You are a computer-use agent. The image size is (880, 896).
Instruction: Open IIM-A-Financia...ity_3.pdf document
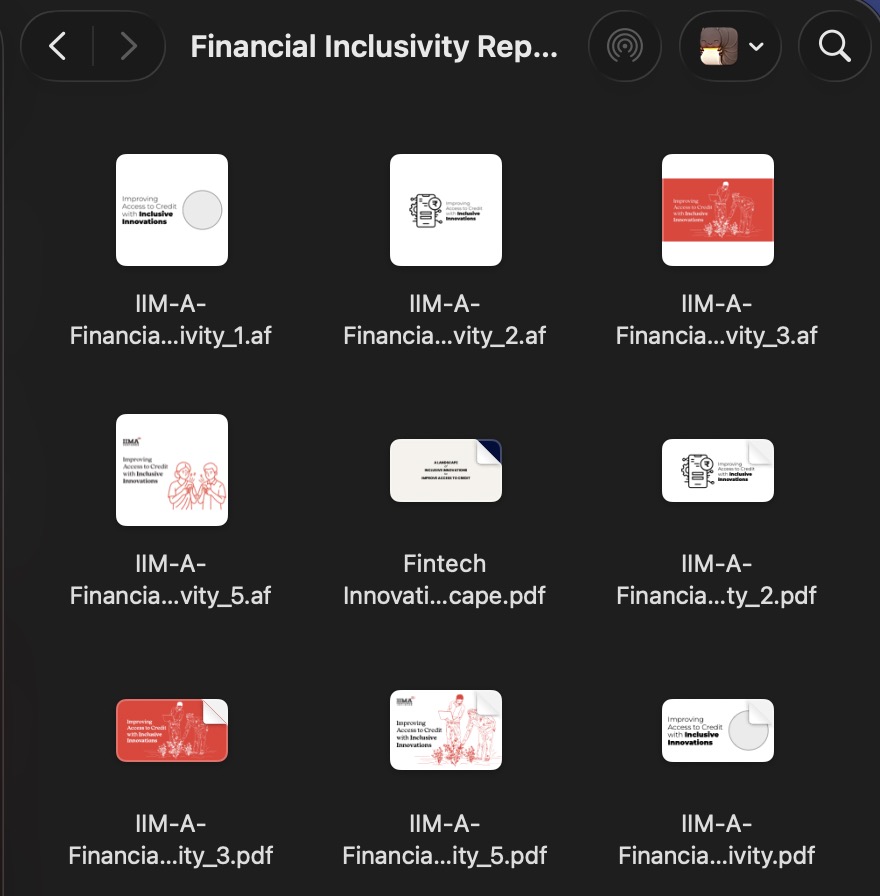point(172,730)
